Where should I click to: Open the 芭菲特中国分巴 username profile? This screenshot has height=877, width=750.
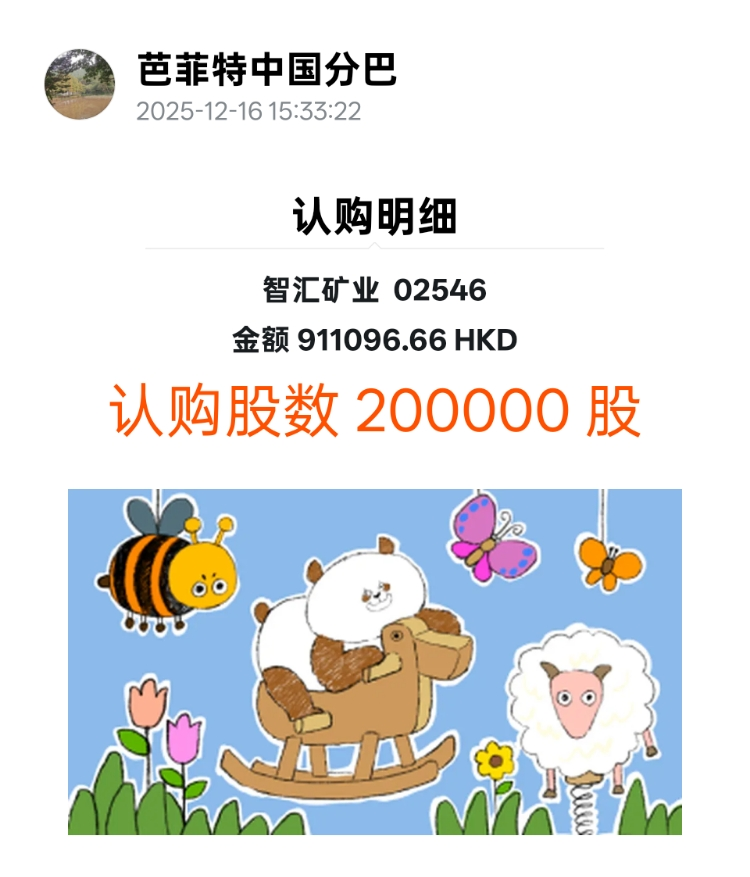point(267,68)
